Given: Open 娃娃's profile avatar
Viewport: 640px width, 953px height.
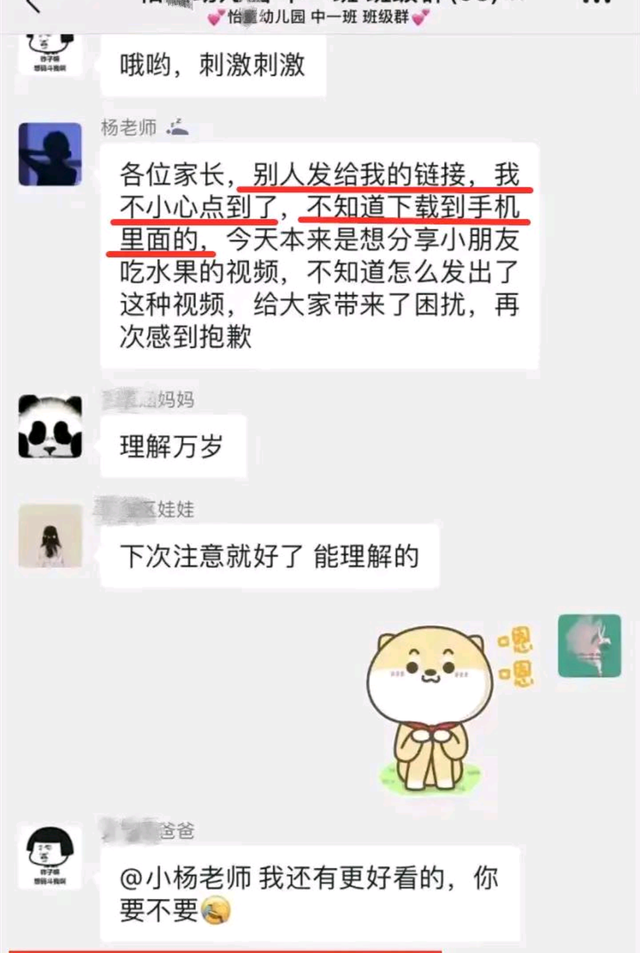Looking at the screenshot, I should [x=50, y=536].
